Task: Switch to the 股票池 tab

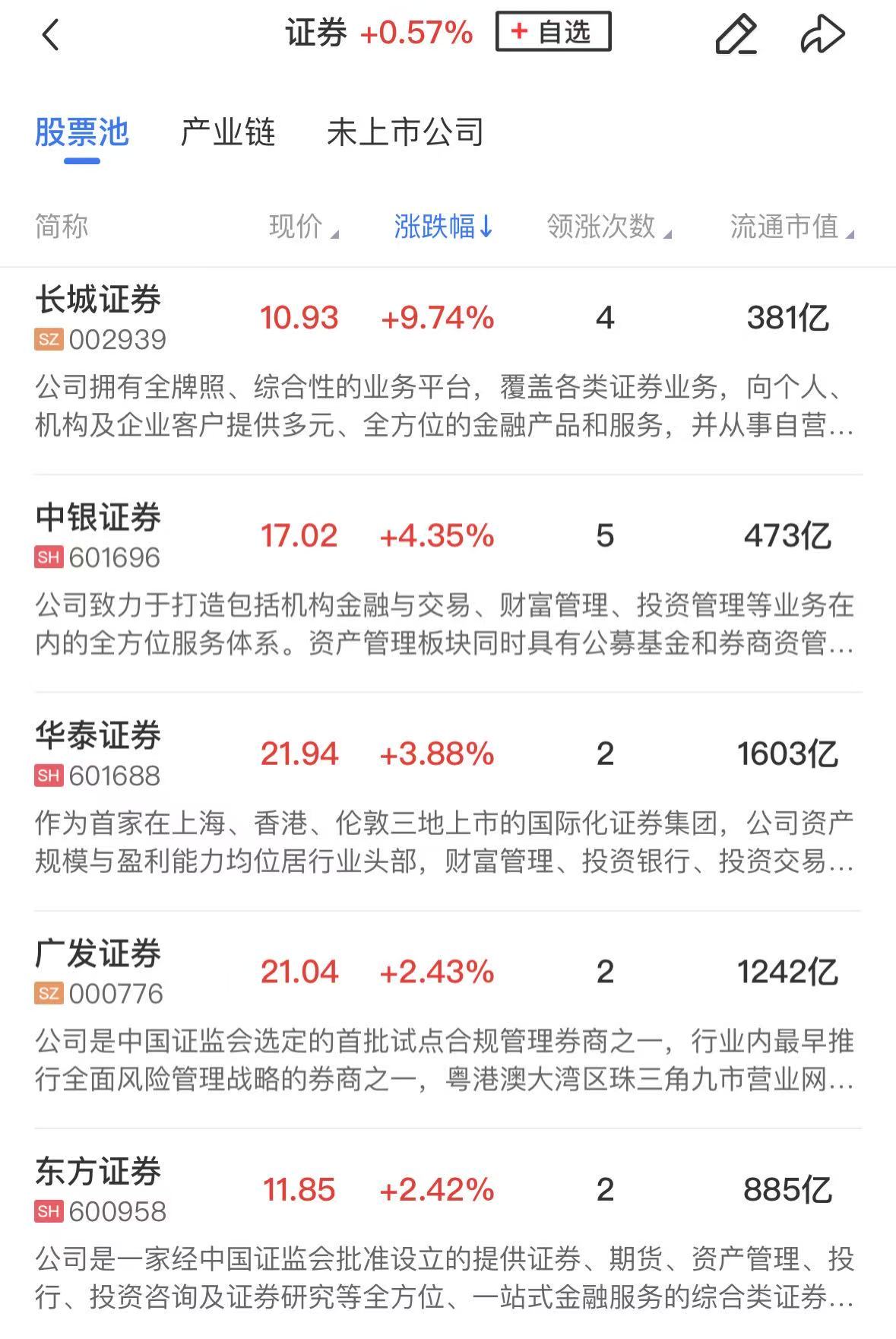Action: click(x=82, y=133)
